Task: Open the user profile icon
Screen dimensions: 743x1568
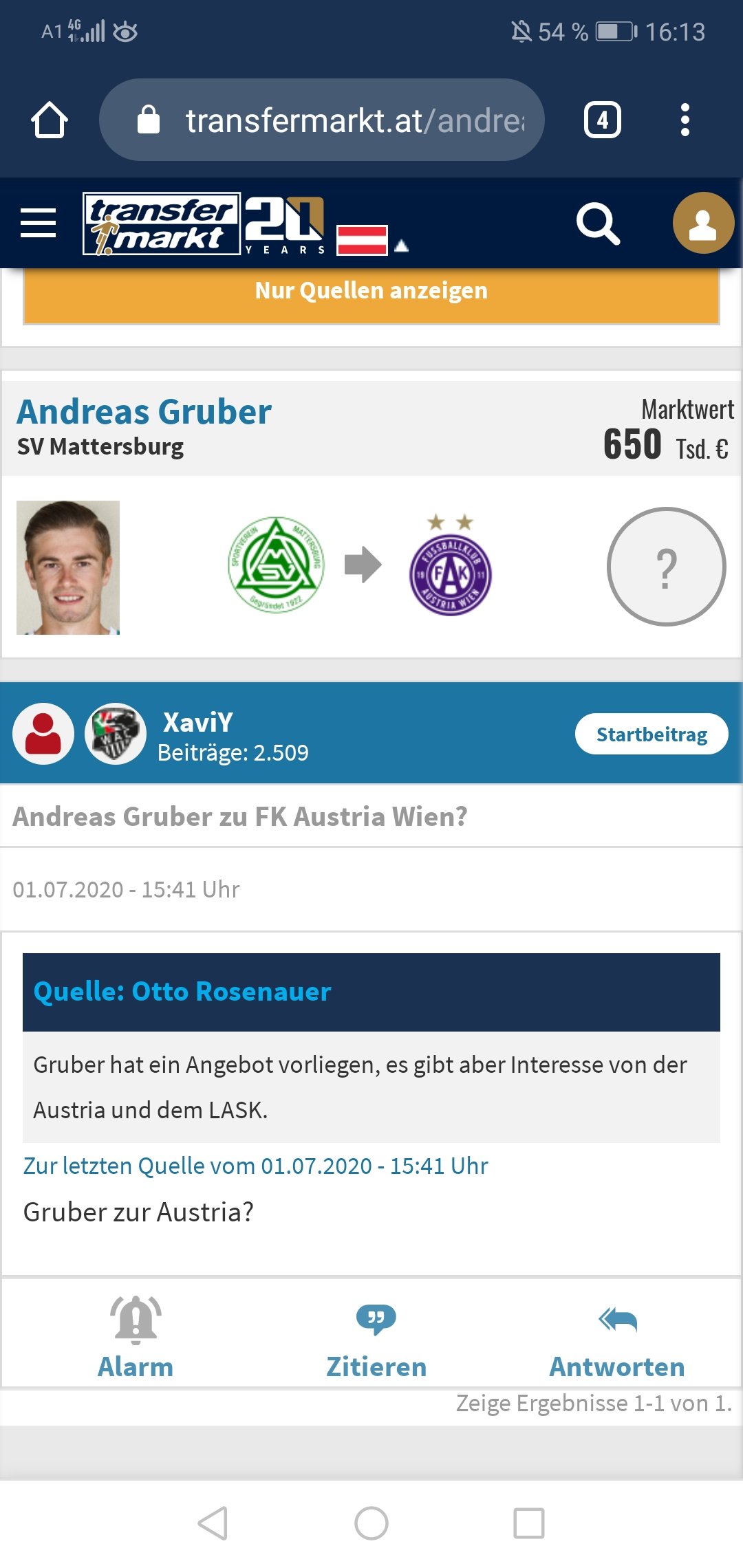Action: [x=703, y=223]
